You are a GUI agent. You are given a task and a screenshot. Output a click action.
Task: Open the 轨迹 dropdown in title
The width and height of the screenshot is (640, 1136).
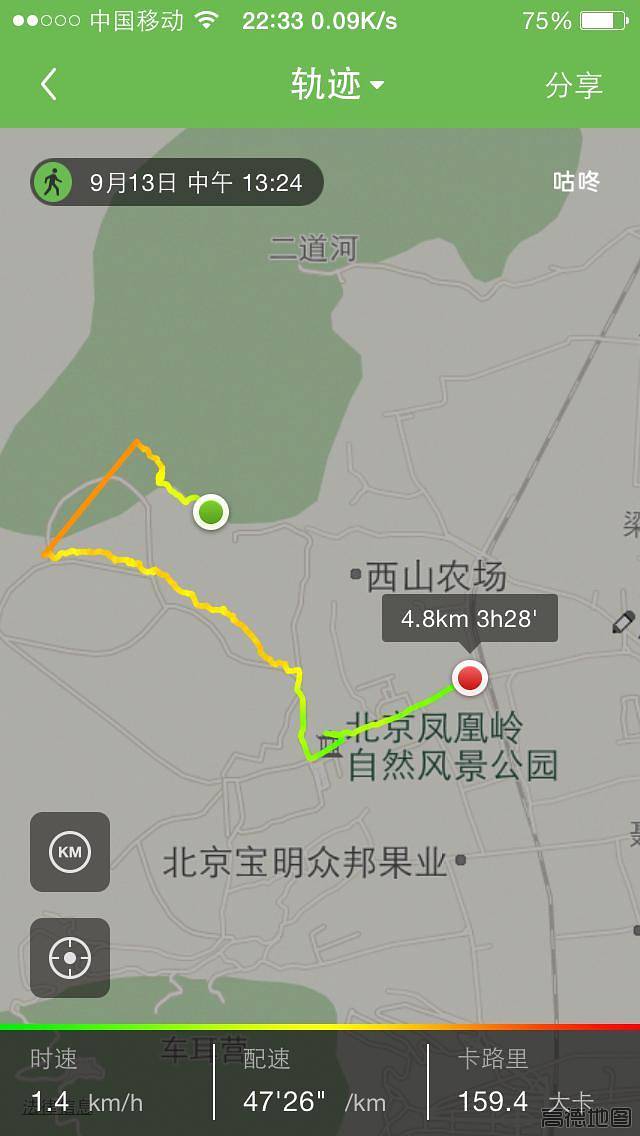[x=337, y=85]
